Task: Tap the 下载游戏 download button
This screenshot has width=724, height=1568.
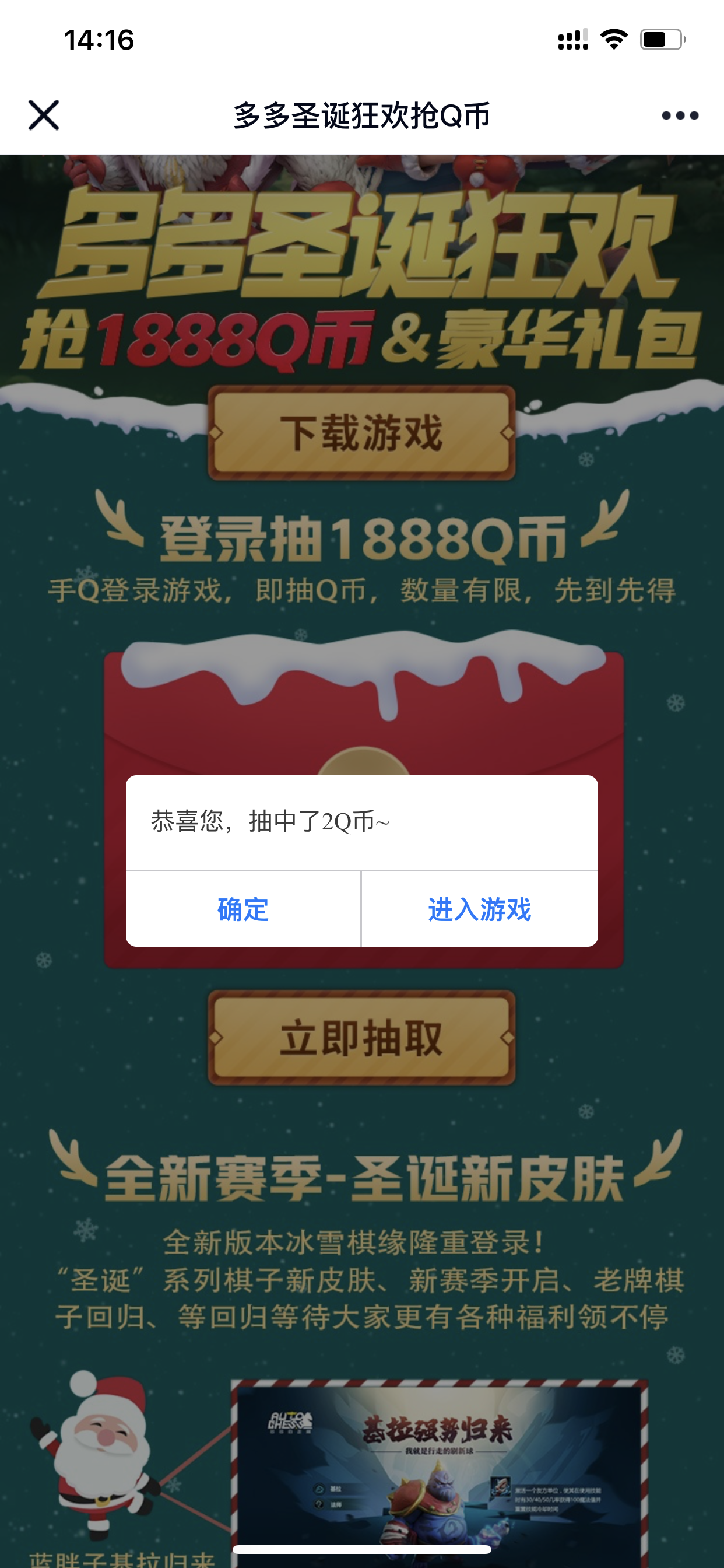Action: [x=361, y=433]
